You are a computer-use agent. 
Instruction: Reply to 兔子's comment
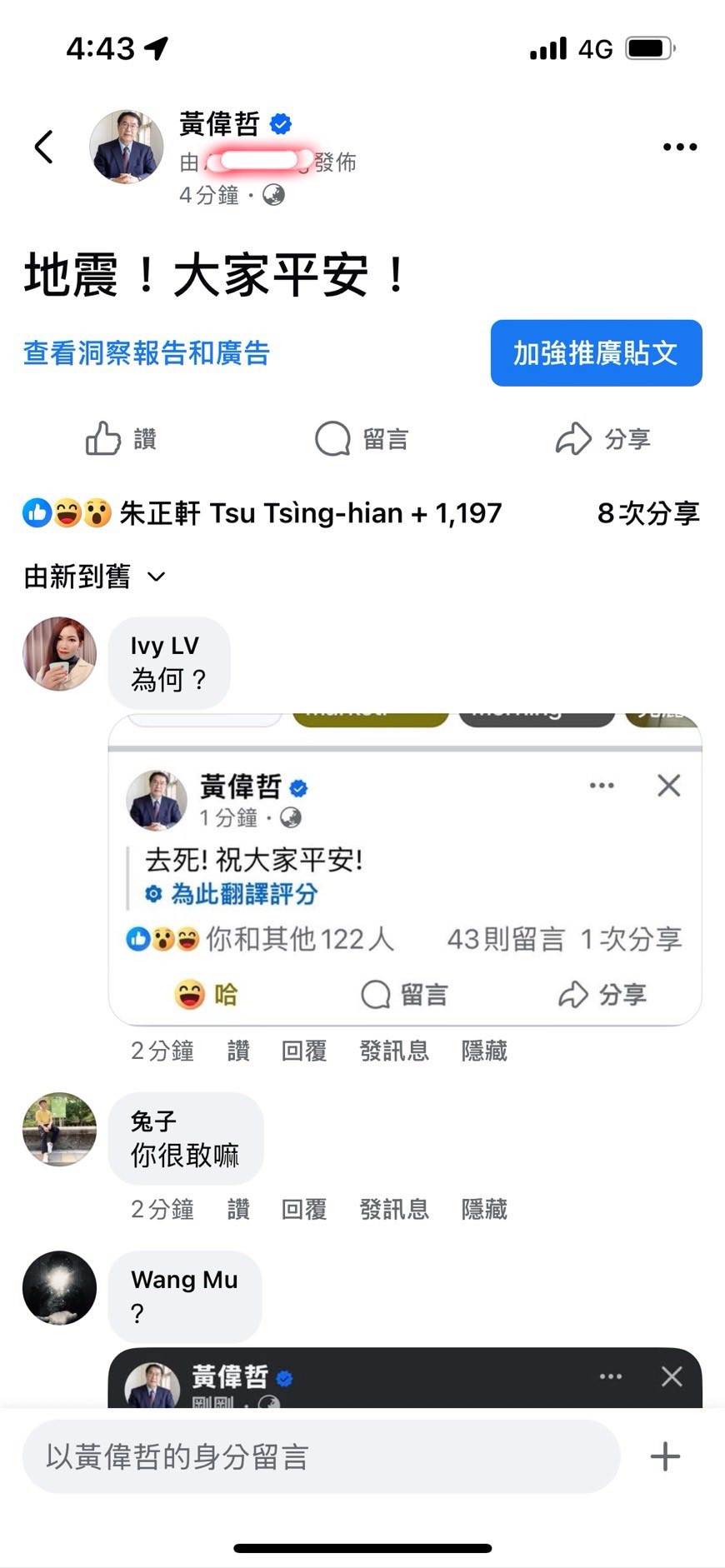coord(303,1209)
